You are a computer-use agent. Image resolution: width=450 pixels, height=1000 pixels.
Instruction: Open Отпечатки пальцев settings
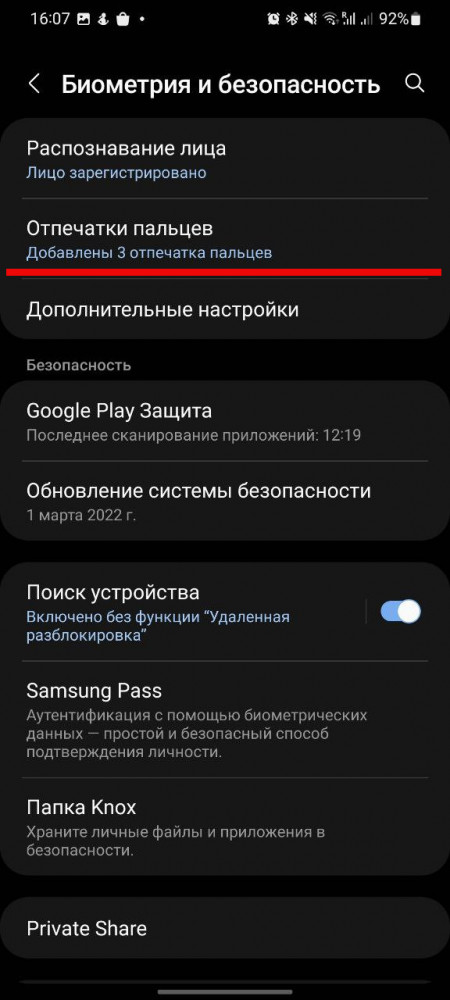(225, 239)
